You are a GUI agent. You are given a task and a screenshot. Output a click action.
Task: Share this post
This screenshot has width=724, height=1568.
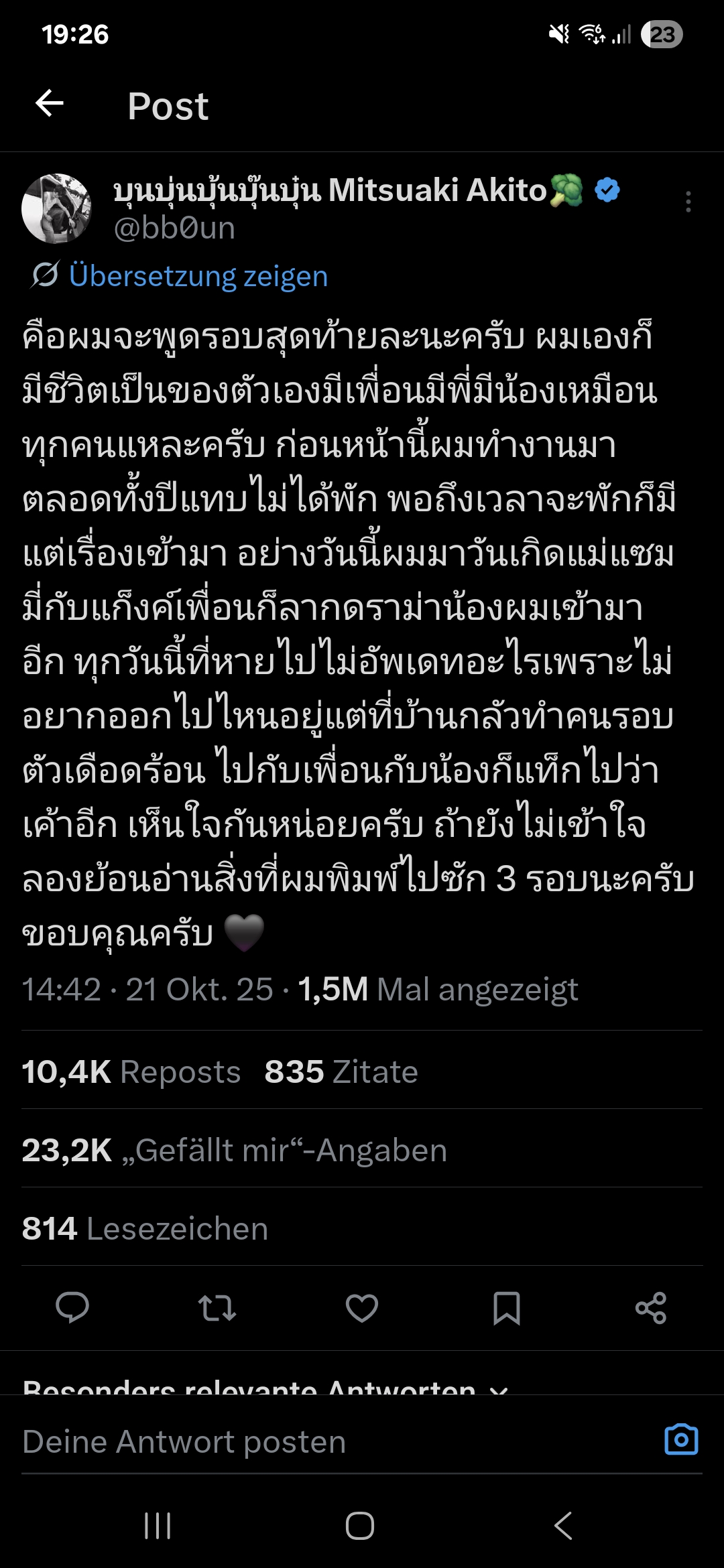point(651,1307)
